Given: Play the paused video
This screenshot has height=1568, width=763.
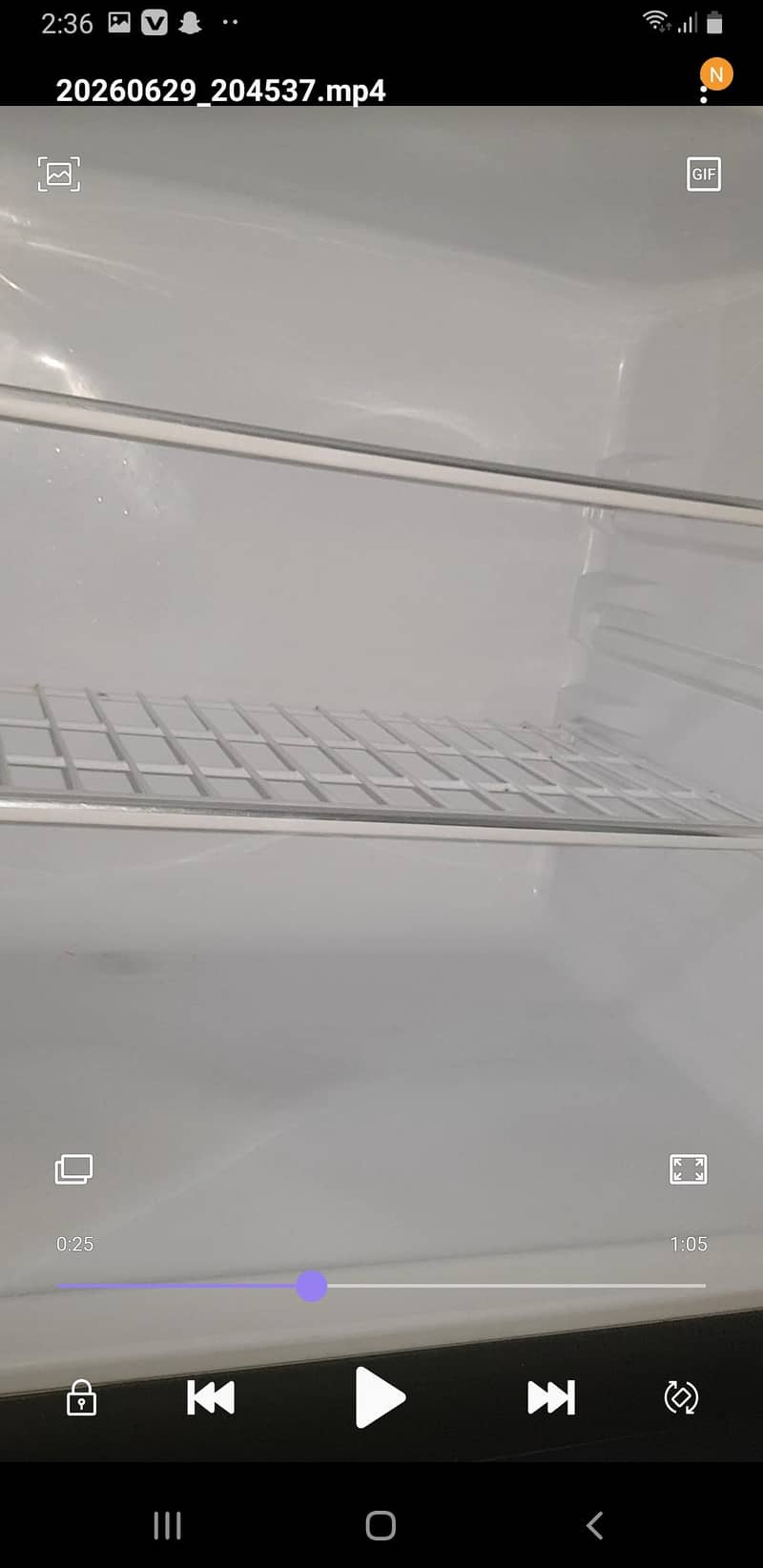Looking at the screenshot, I should 380,1397.
